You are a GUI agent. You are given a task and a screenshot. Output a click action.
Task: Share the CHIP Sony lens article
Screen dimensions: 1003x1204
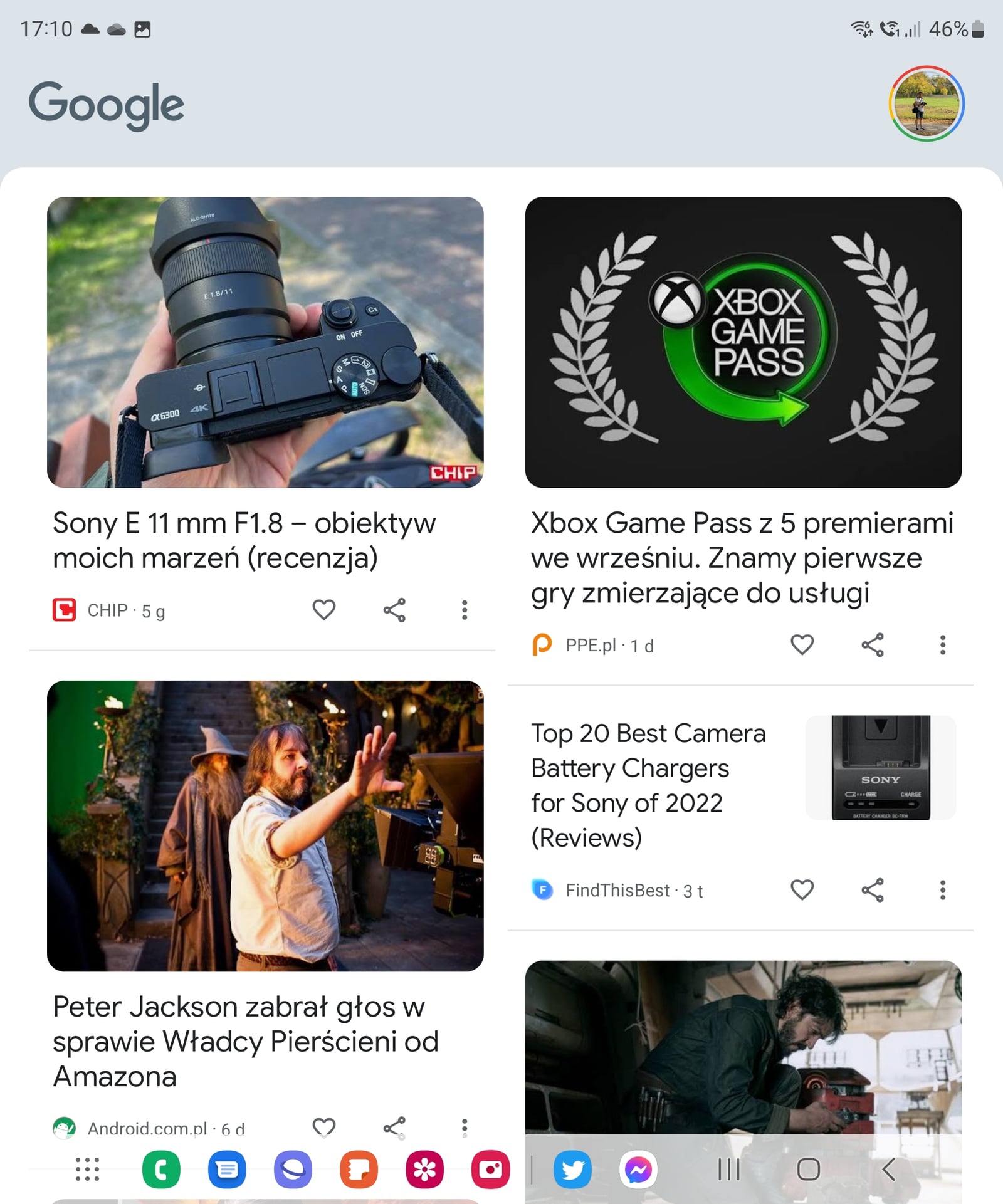394,610
